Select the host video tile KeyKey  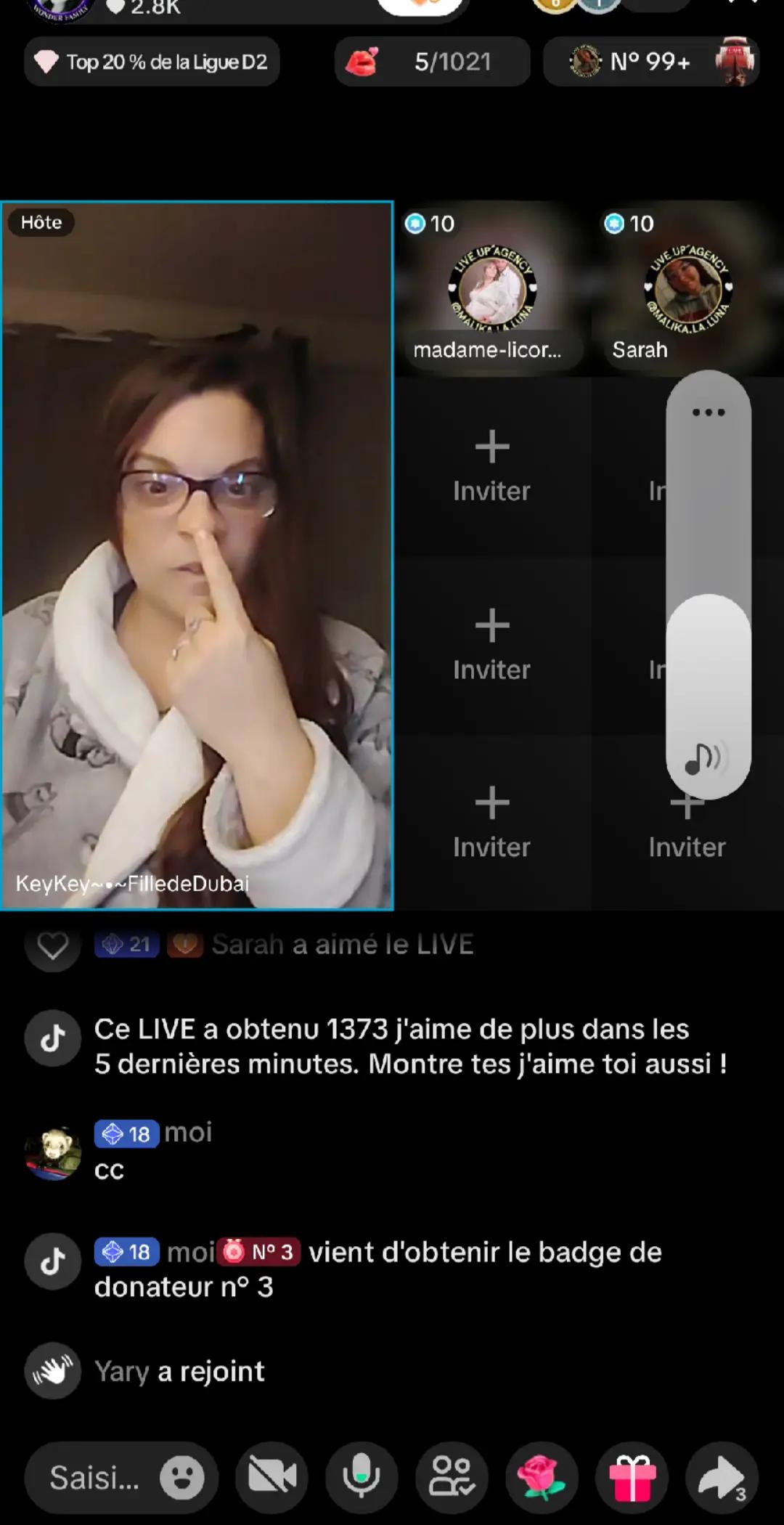coord(197,556)
